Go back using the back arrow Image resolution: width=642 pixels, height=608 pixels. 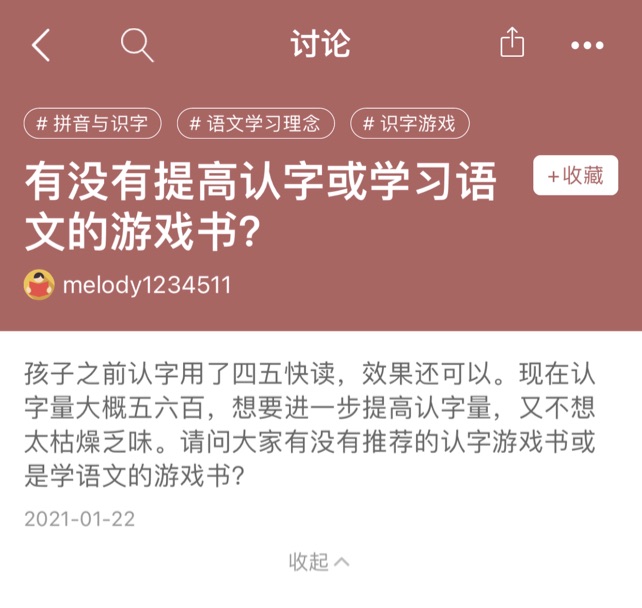pyautogui.click(x=41, y=45)
